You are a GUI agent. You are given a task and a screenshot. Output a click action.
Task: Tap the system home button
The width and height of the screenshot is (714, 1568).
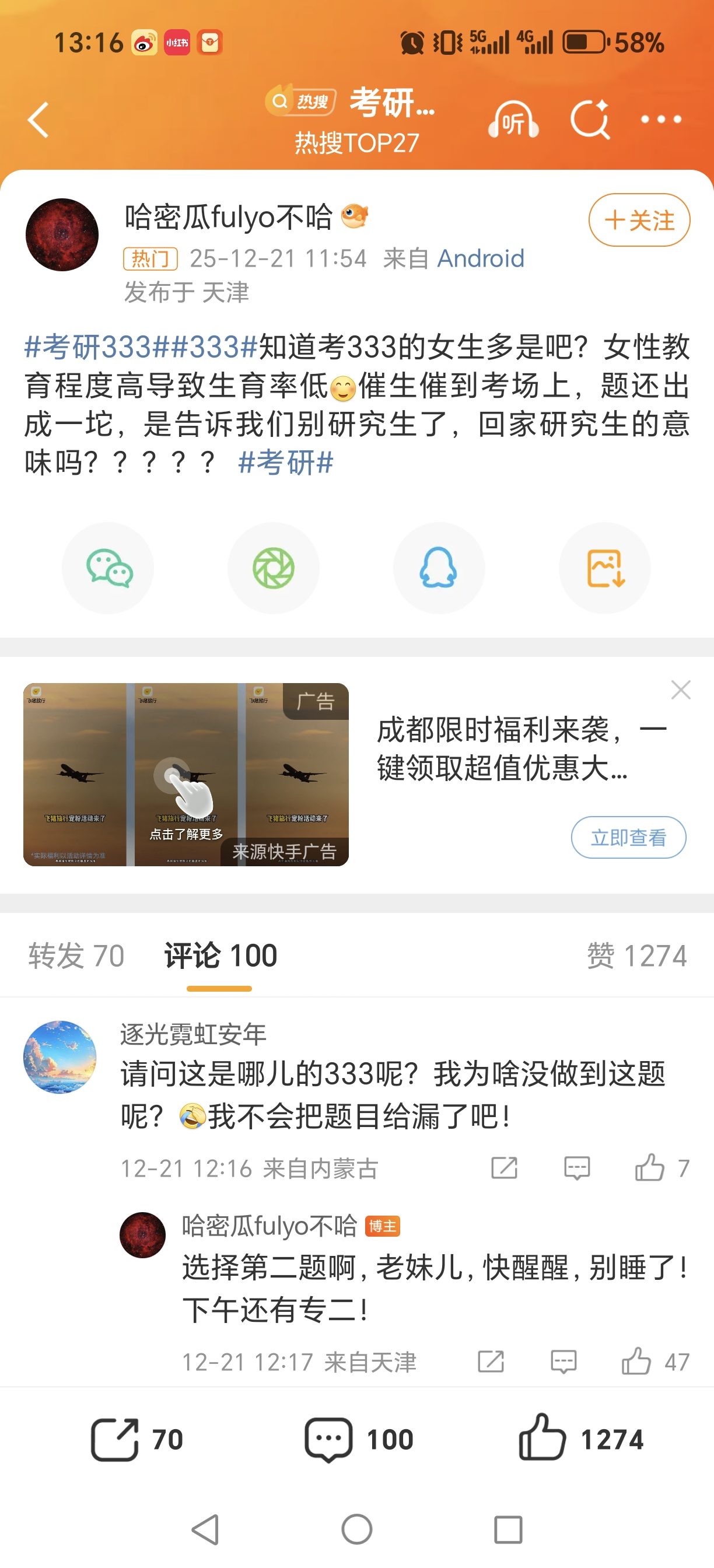click(356, 1529)
